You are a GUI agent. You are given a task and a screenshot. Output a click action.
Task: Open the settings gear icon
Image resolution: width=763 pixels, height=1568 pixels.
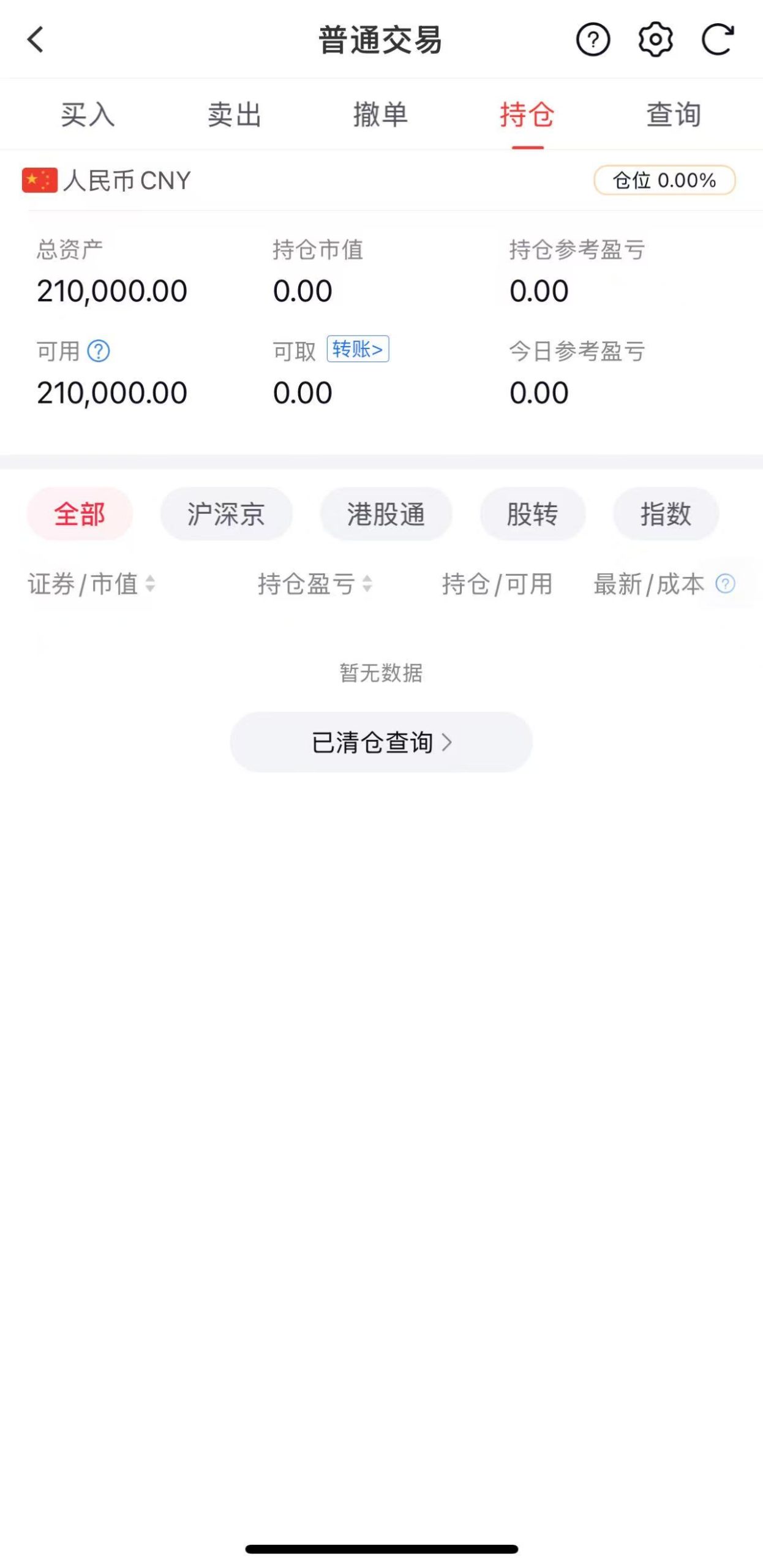[655, 40]
